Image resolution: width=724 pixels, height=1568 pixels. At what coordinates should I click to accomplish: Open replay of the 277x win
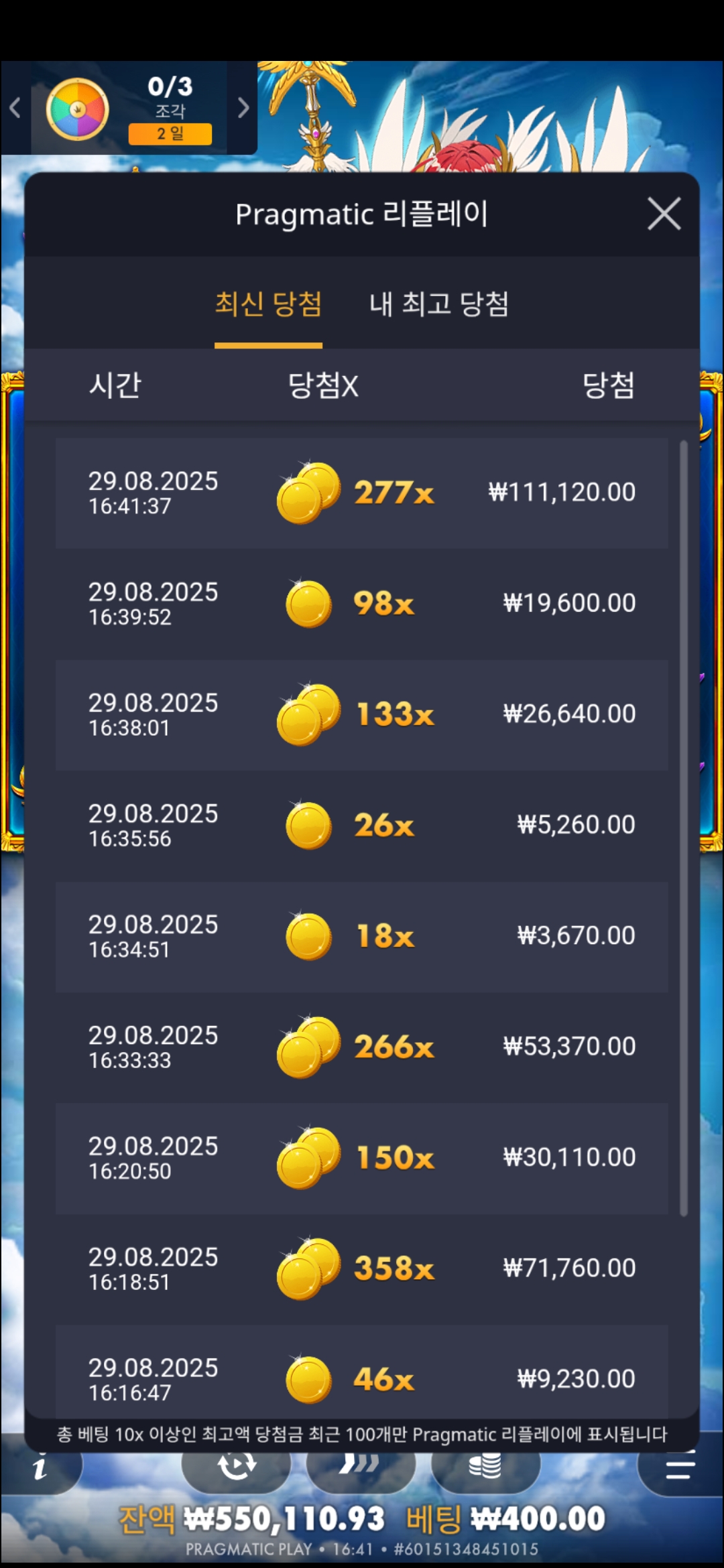pyautogui.click(x=361, y=493)
